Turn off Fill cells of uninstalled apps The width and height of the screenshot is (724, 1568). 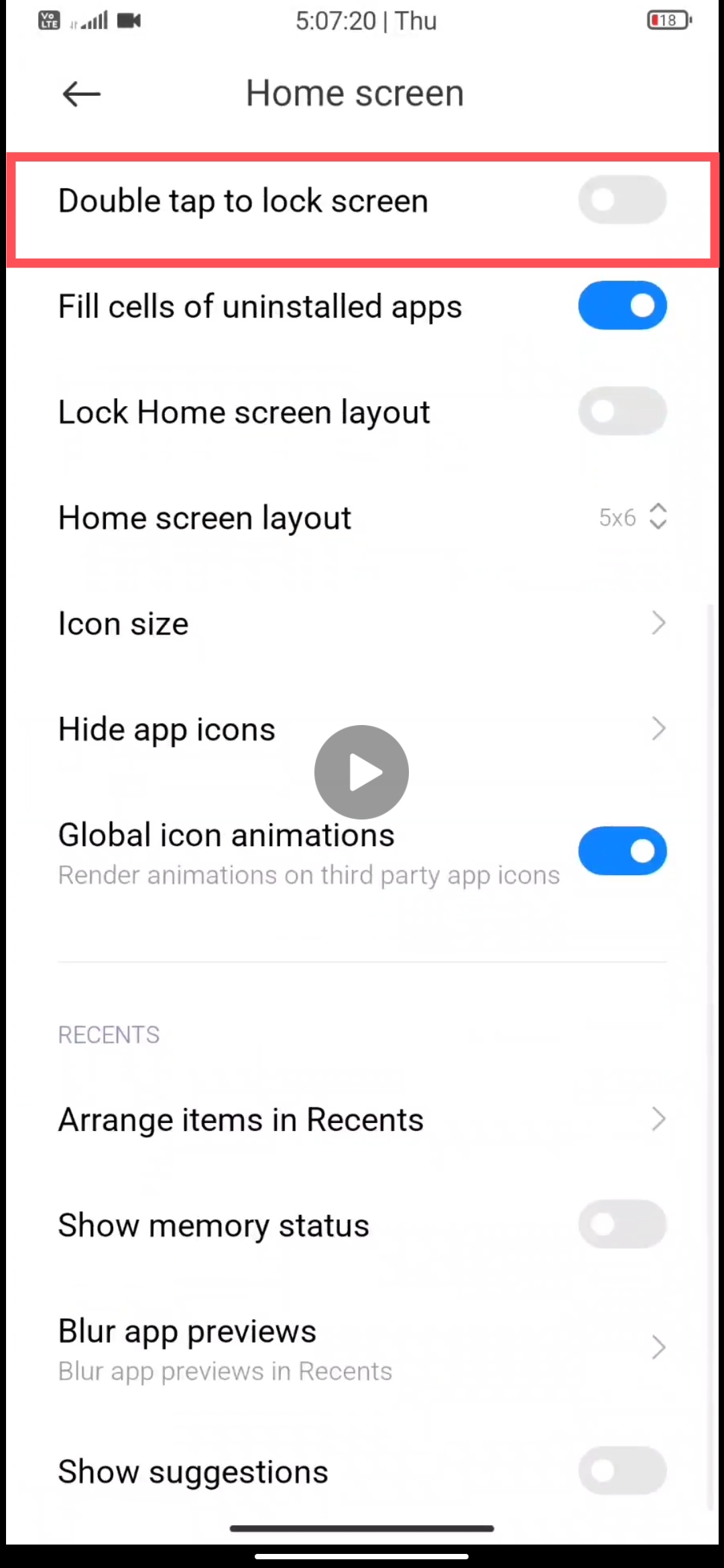pyautogui.click(x=622, y=306)
